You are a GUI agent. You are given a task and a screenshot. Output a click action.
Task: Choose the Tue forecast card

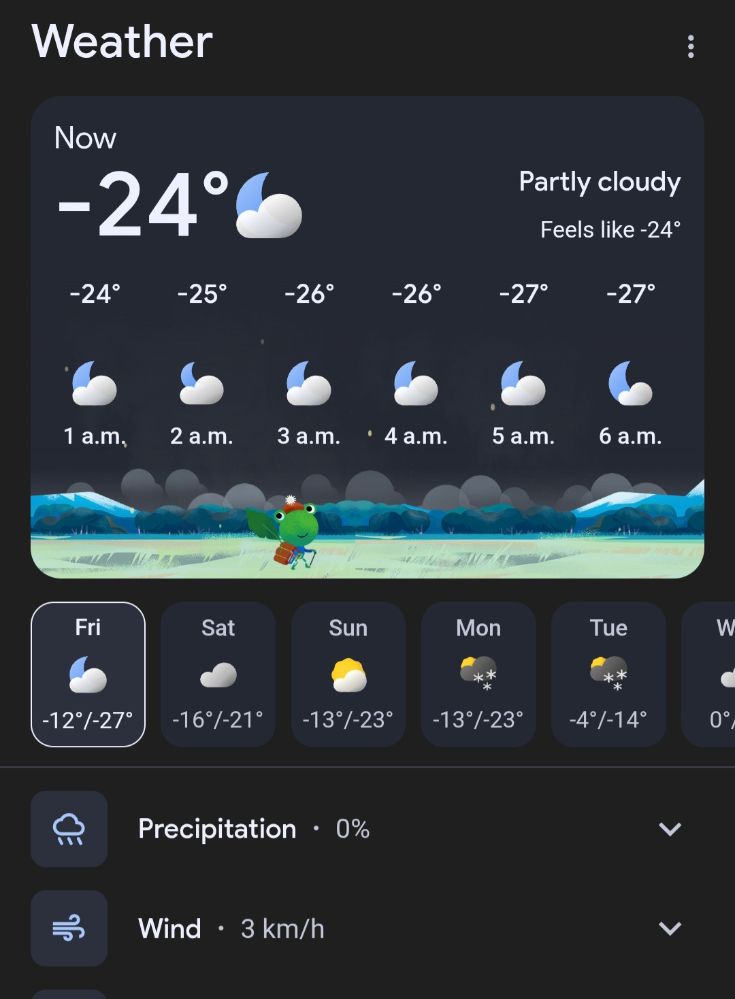[x=608, y=674]
